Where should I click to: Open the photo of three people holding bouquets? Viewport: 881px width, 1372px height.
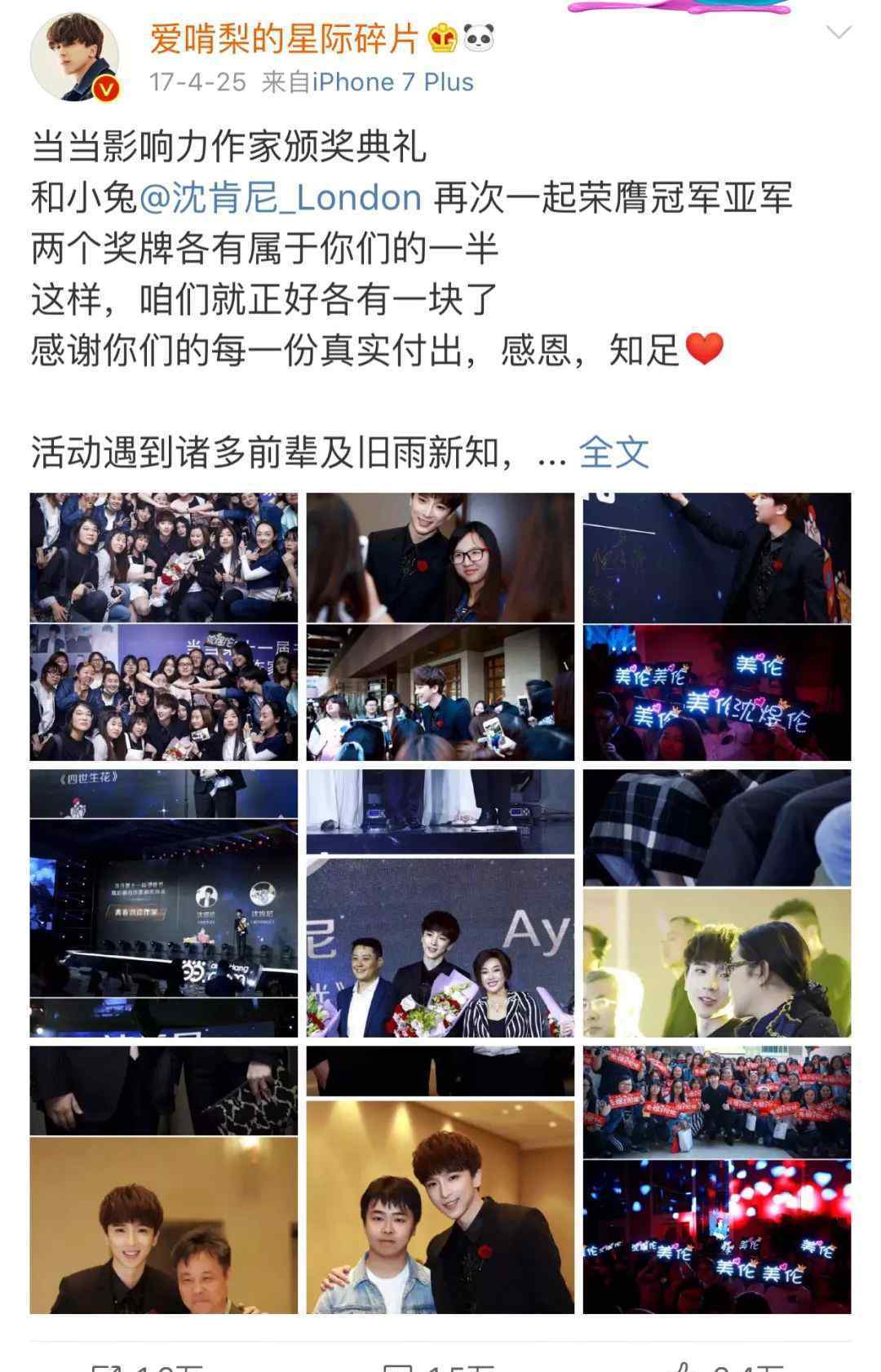point(440,949)
